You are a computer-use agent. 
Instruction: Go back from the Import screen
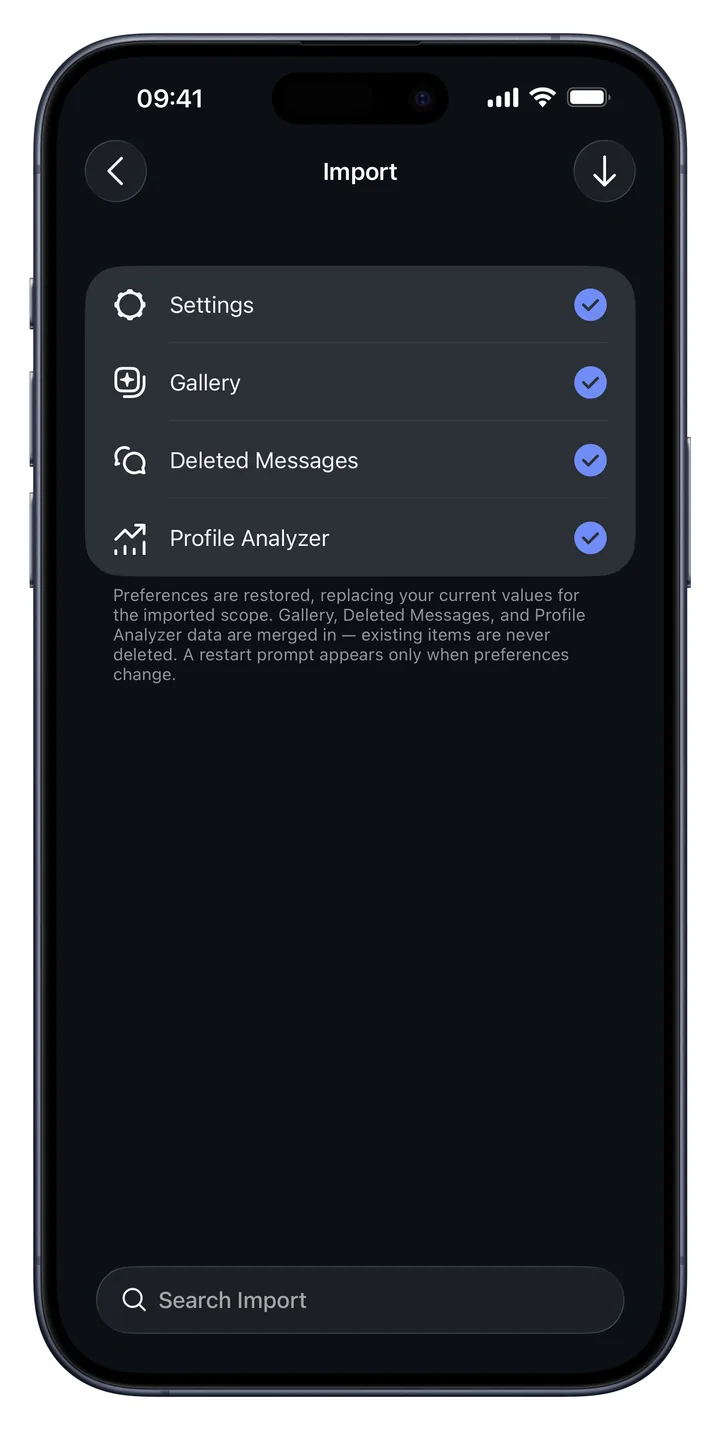coord(116,171)
